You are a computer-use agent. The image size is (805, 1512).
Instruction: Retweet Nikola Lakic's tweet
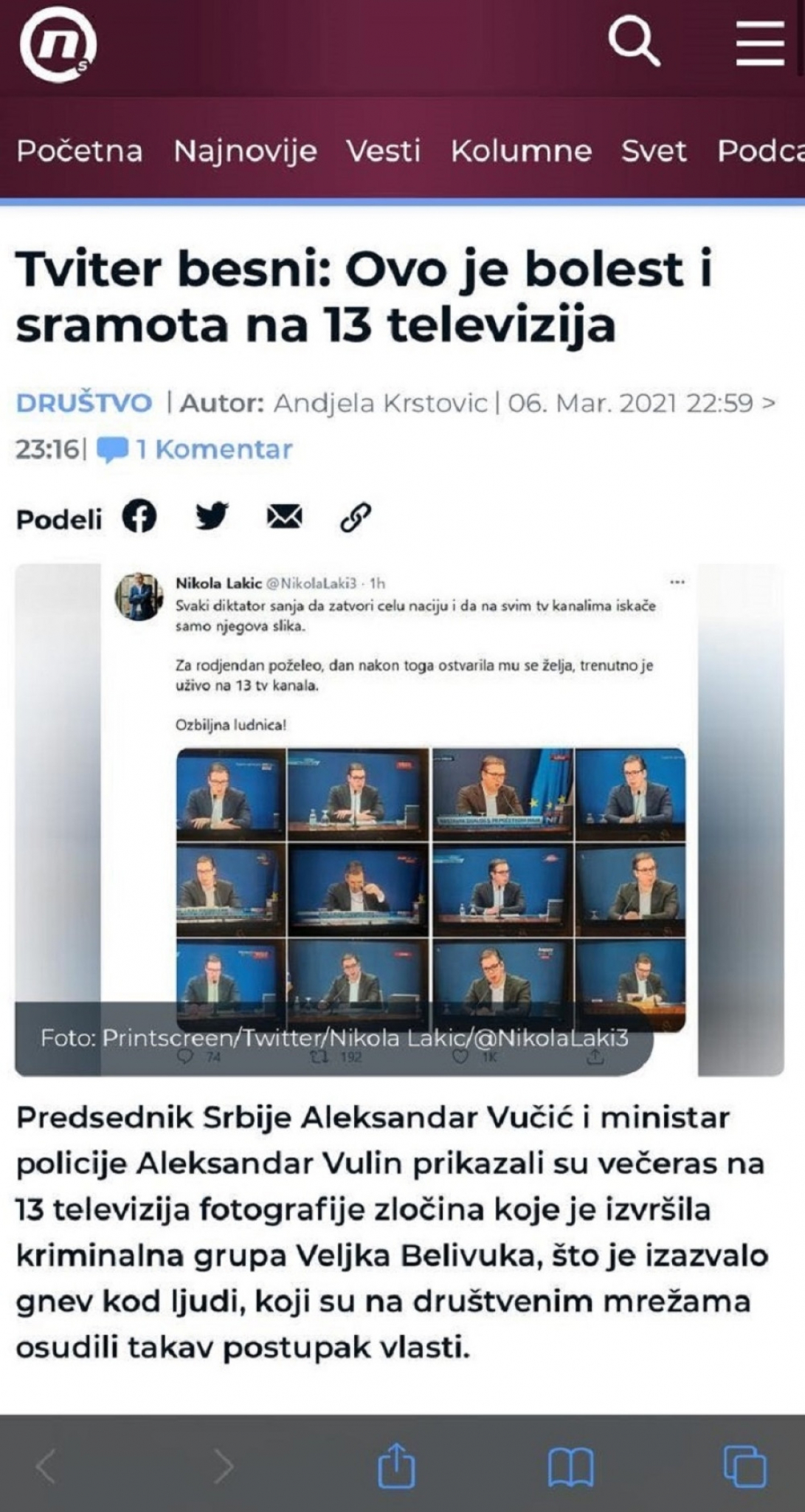click(319, 1057)
